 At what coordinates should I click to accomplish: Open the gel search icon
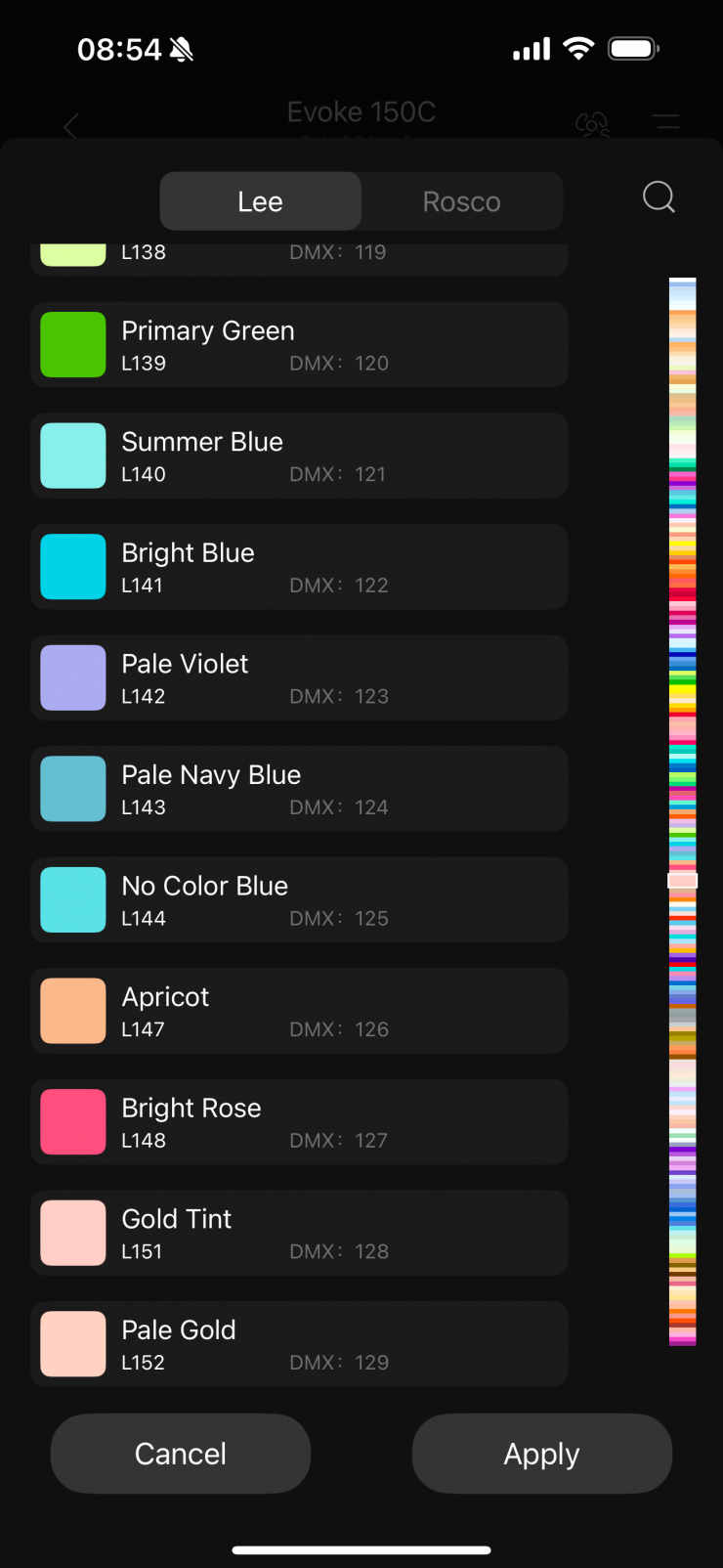point(659,197)
